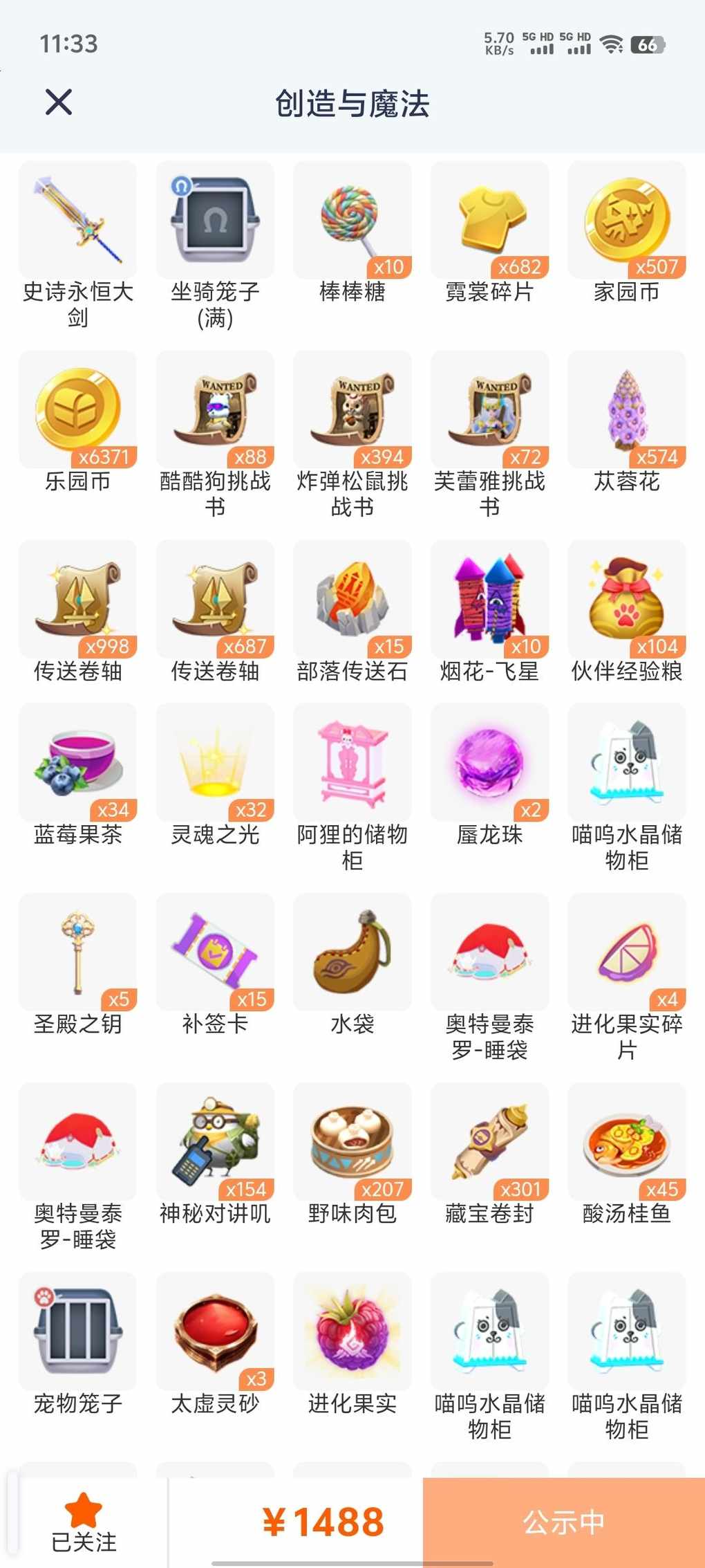Select the 苁蓉花 item

click(x=626, y=410)
